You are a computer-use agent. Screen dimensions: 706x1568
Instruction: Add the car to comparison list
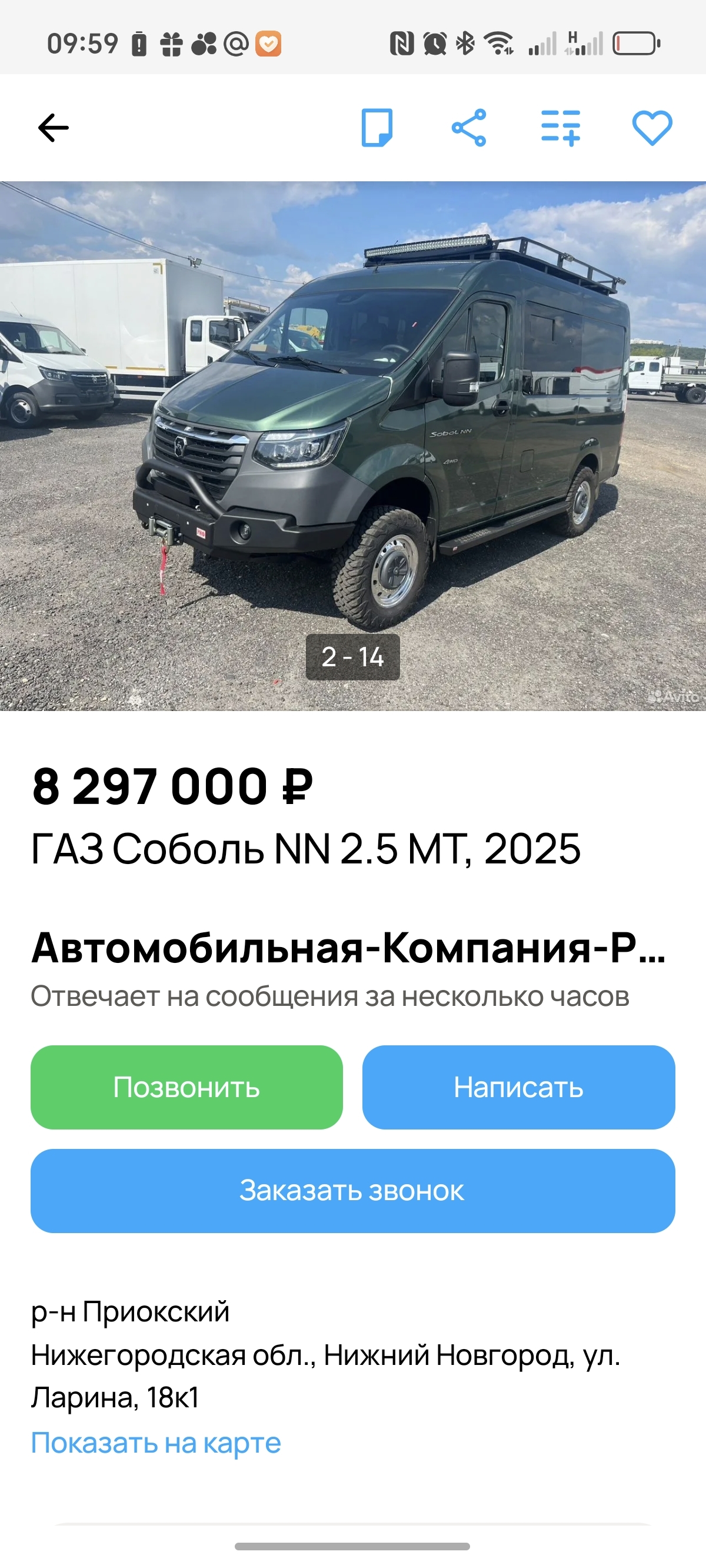click(x=561, y=128)
